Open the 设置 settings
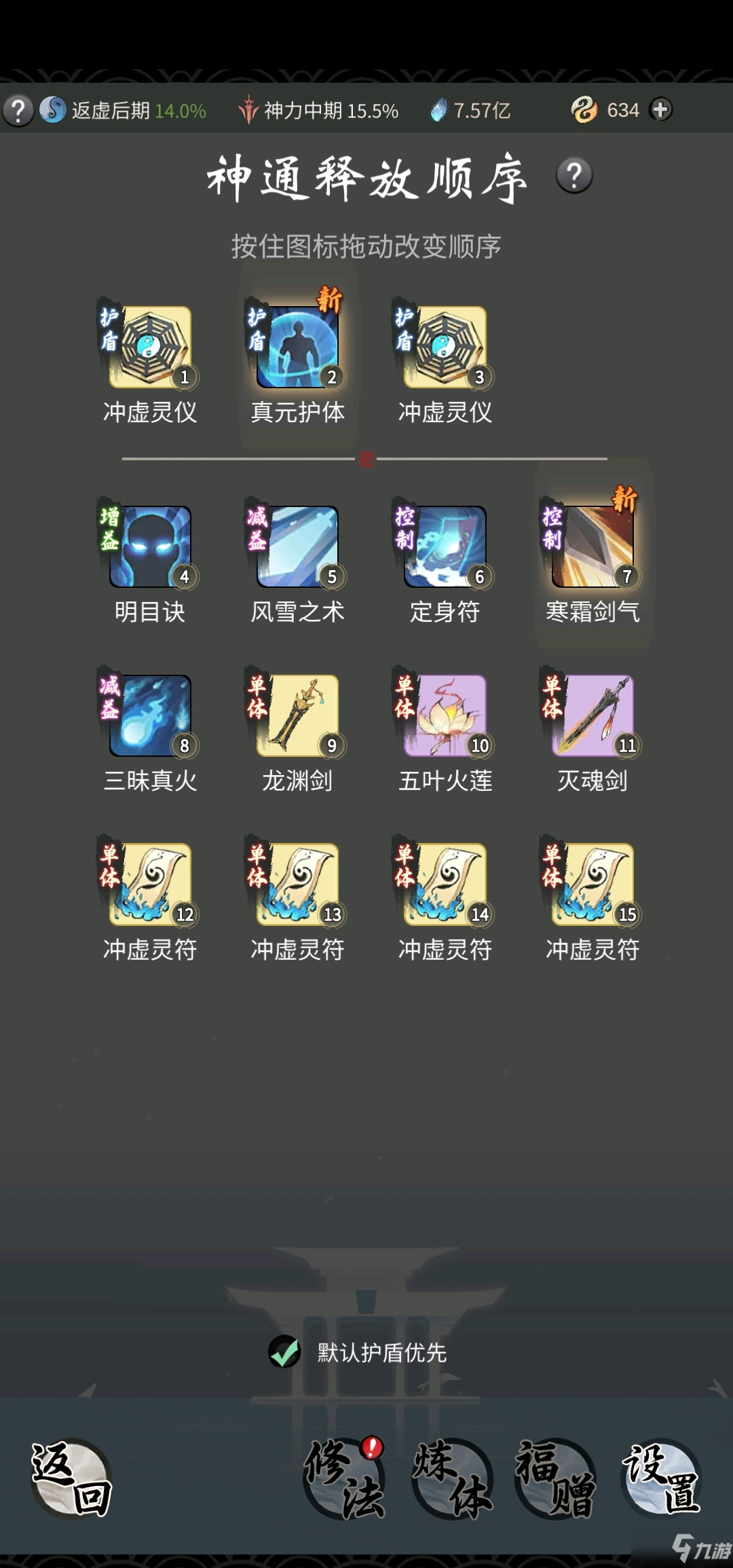Image resolution: width=733 pixels, height=1568 pixels. (x=661, y=1480)
